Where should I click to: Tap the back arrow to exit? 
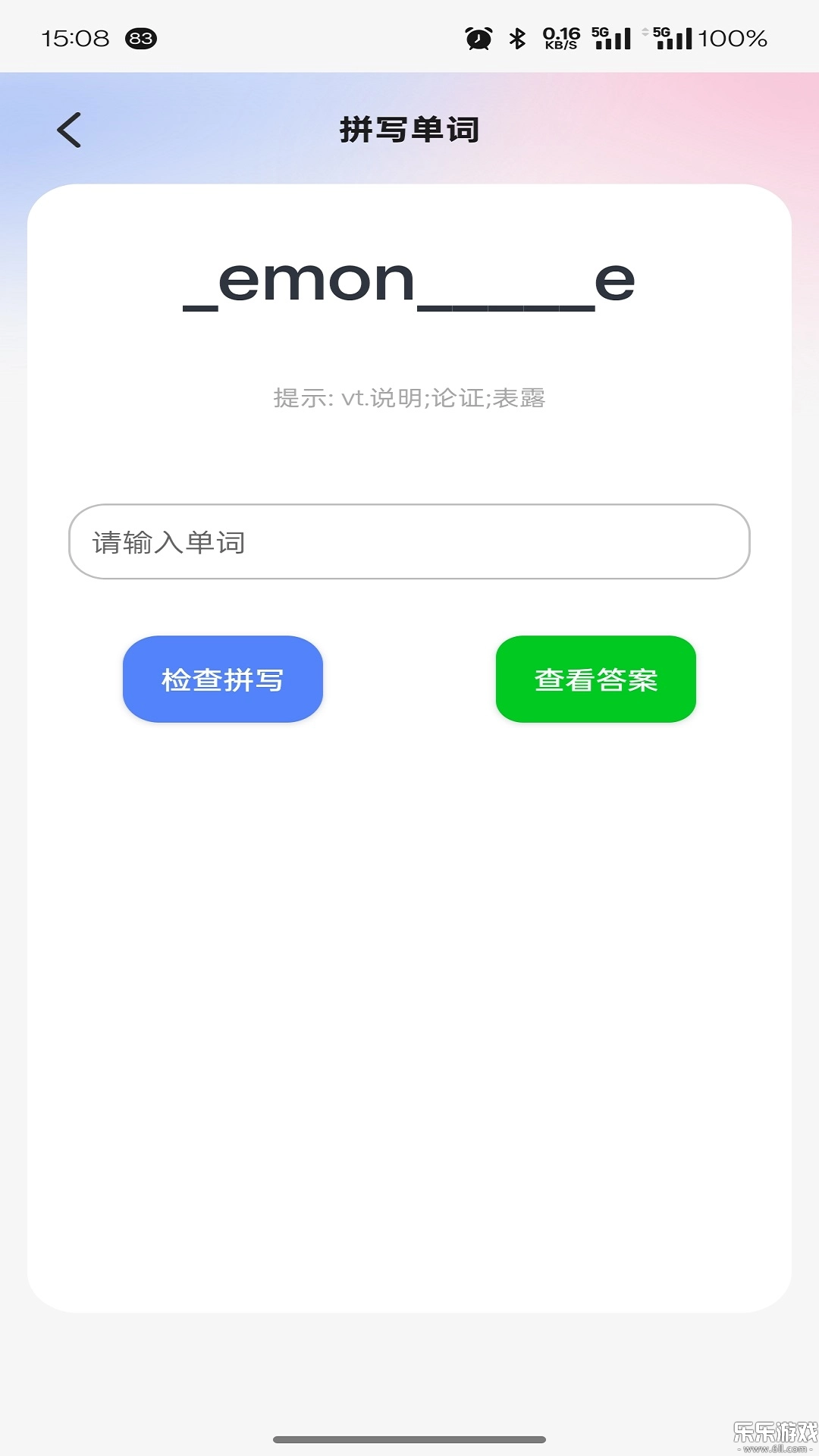69,128
